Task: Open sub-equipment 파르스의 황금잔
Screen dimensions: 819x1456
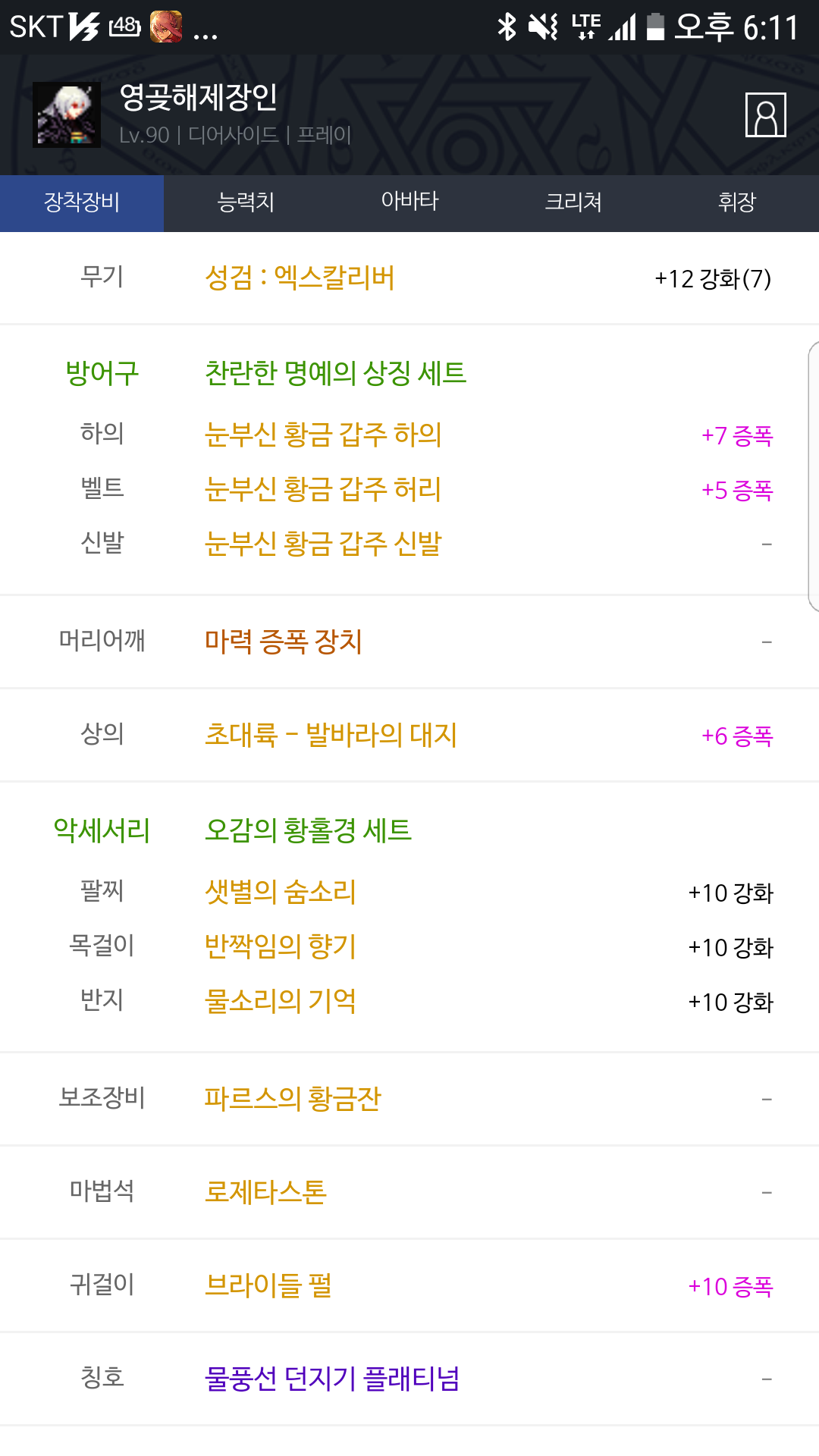Action: (x=293, y=1099)
